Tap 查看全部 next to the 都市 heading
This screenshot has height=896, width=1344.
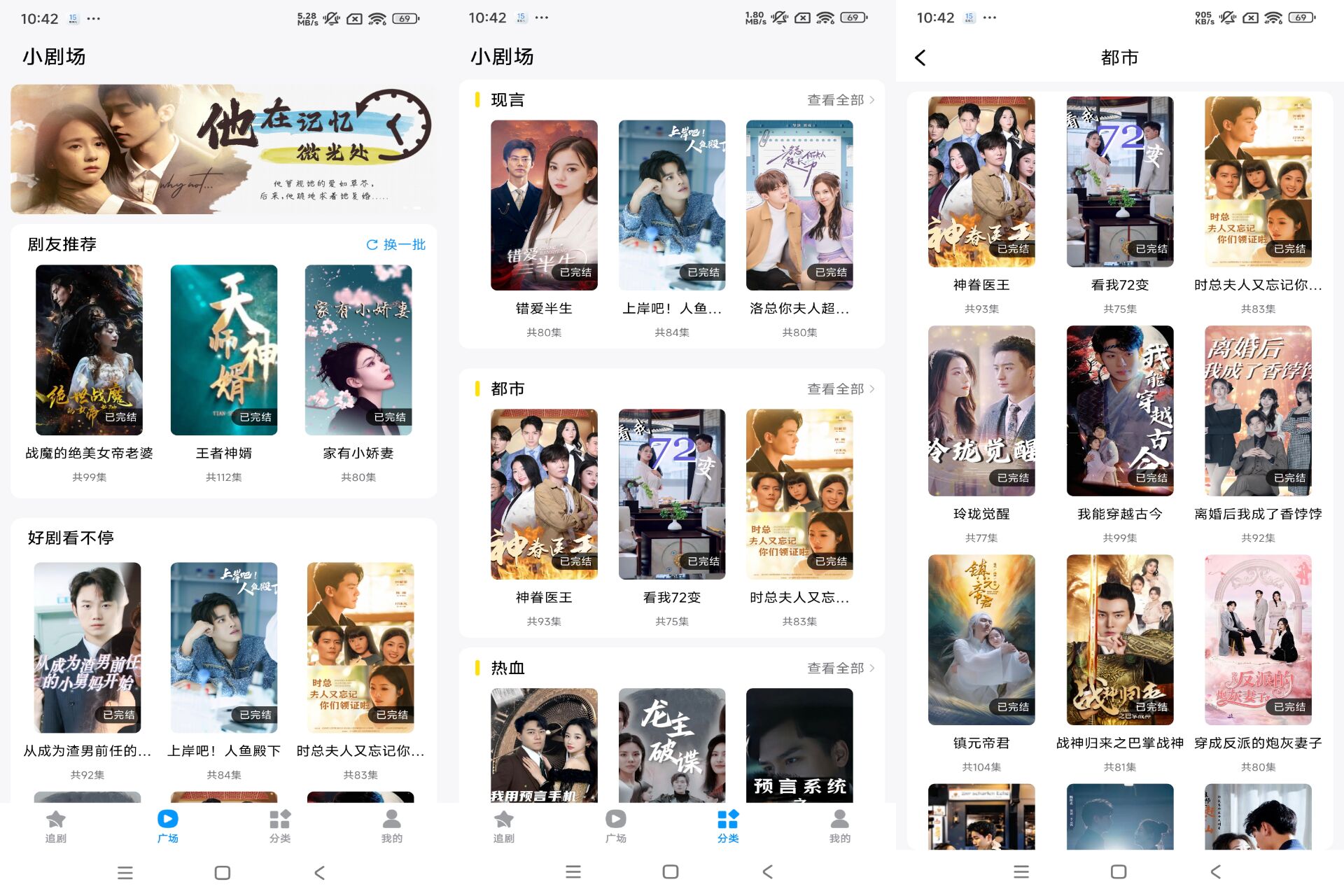(840, 389)
